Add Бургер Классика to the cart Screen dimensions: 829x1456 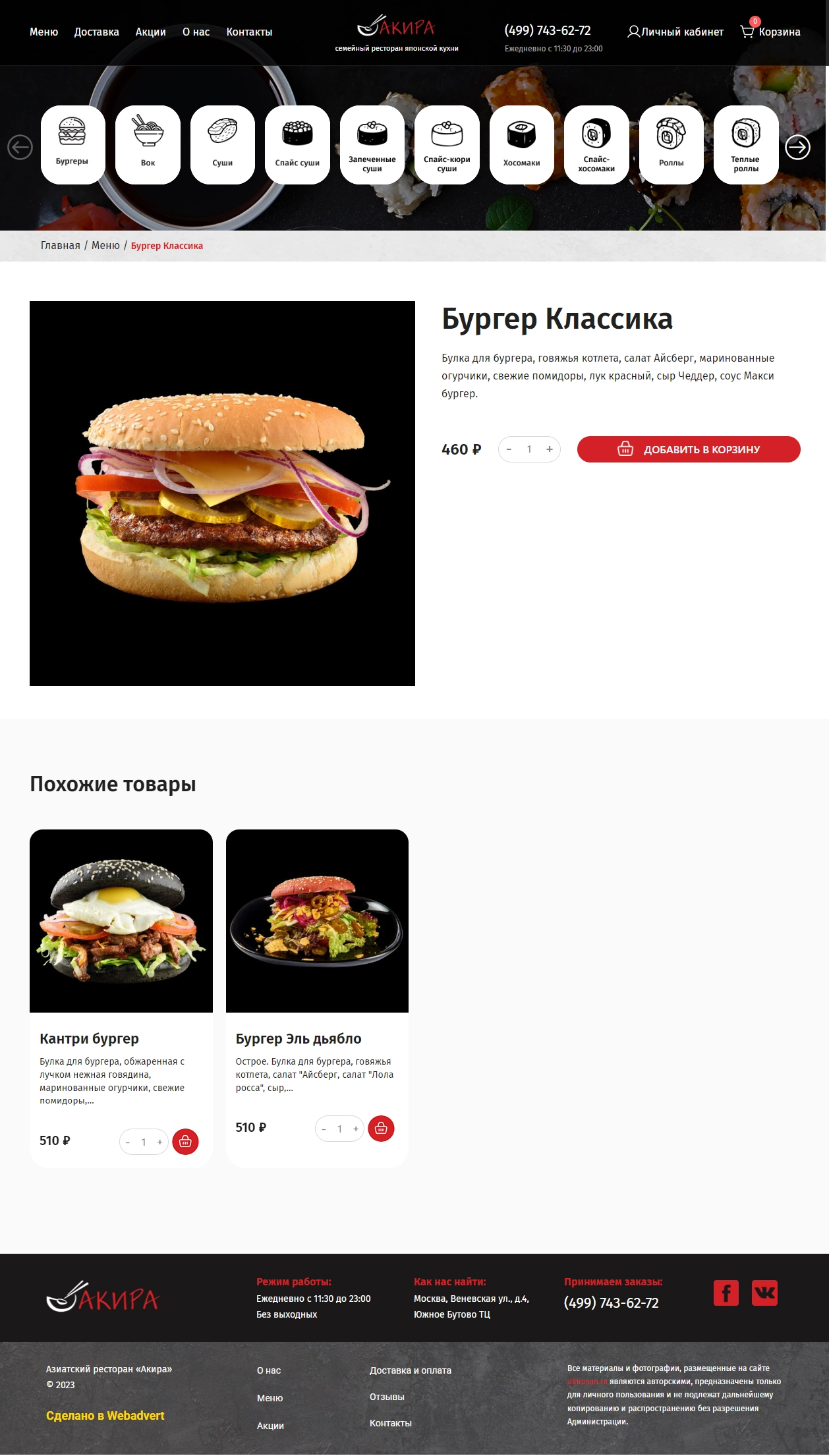click(688, 449)
